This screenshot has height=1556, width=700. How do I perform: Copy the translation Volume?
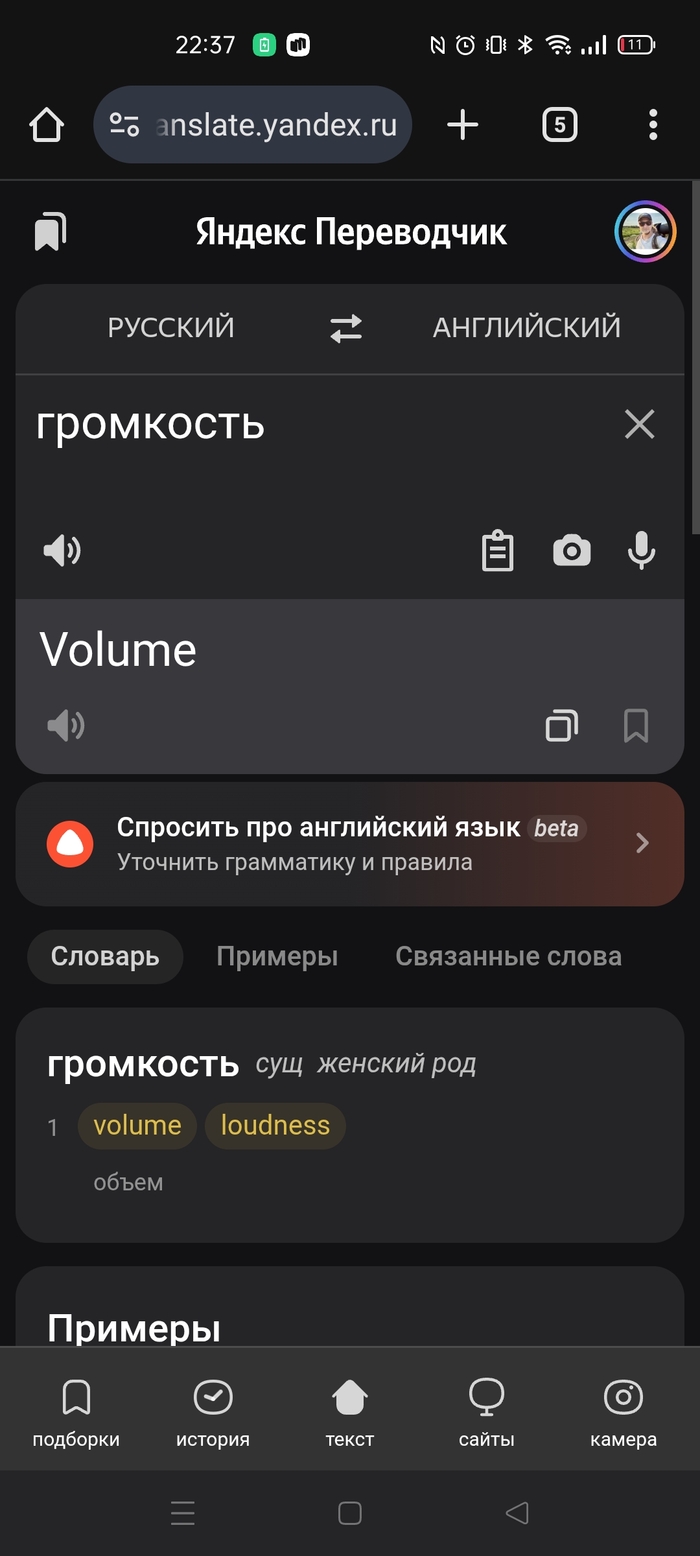(561, 725)
